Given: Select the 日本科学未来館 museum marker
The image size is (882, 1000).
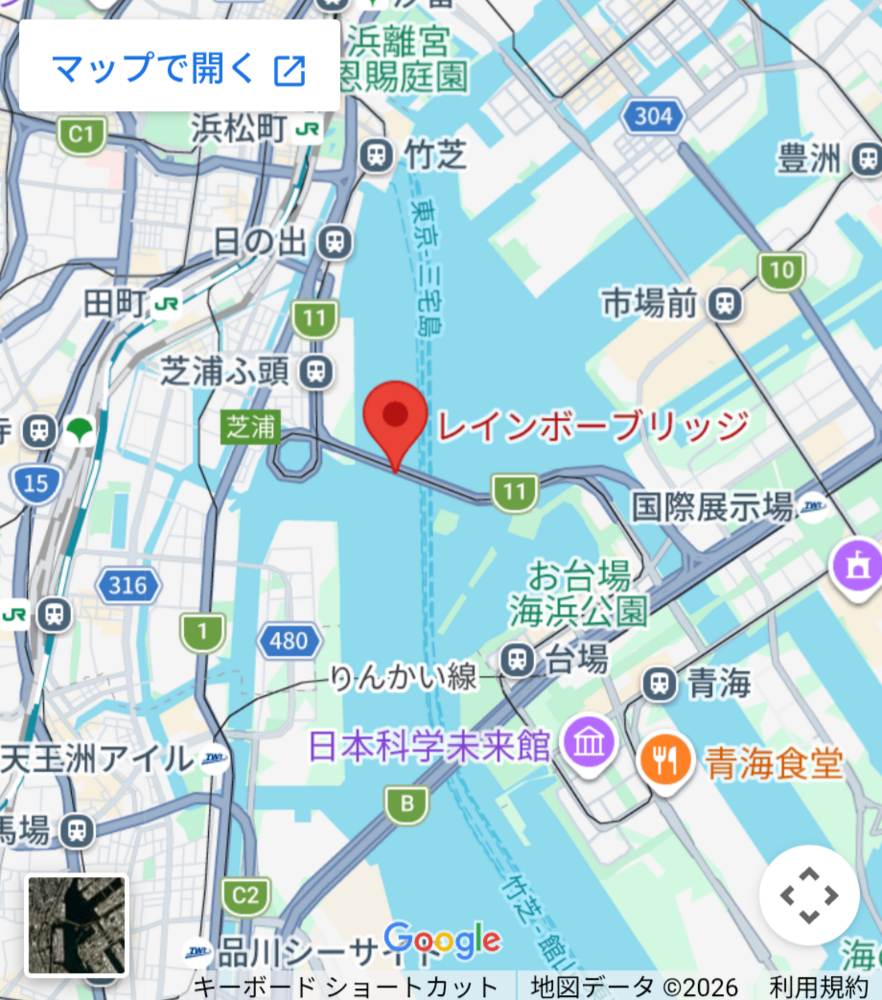Looking at the screenshot, I should (589, 743).
